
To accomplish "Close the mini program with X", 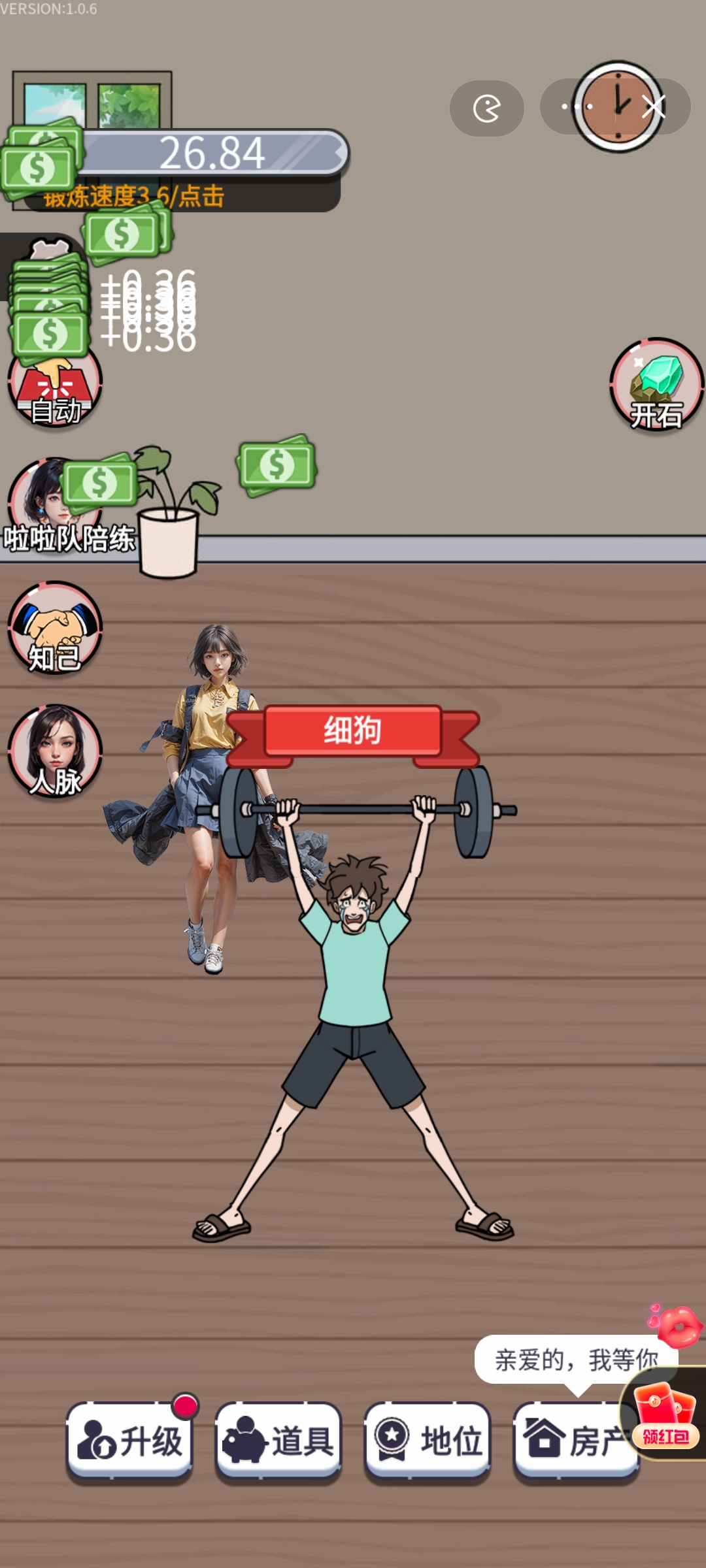I will [x=654, y=106].
